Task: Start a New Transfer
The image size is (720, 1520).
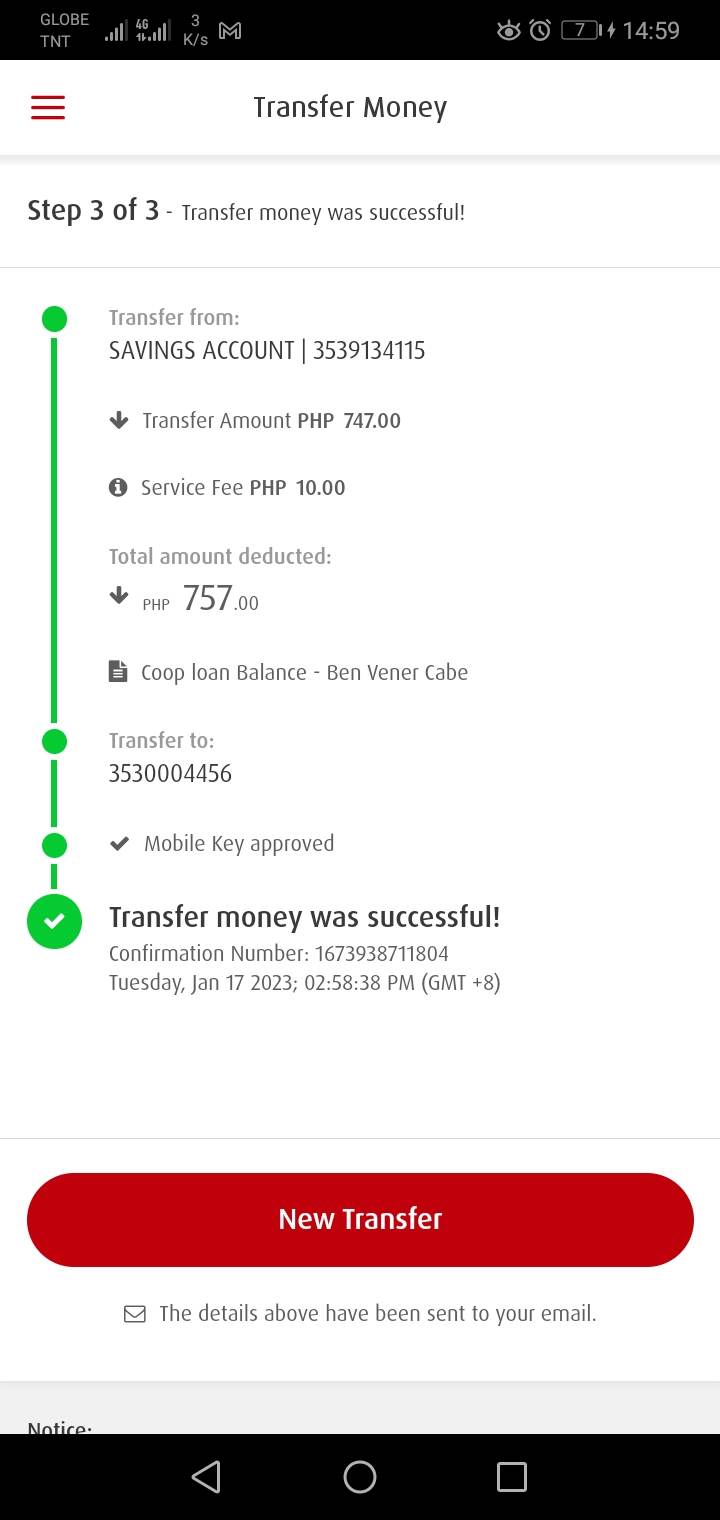Action: pyautogui.click(x=360, y=1219)
